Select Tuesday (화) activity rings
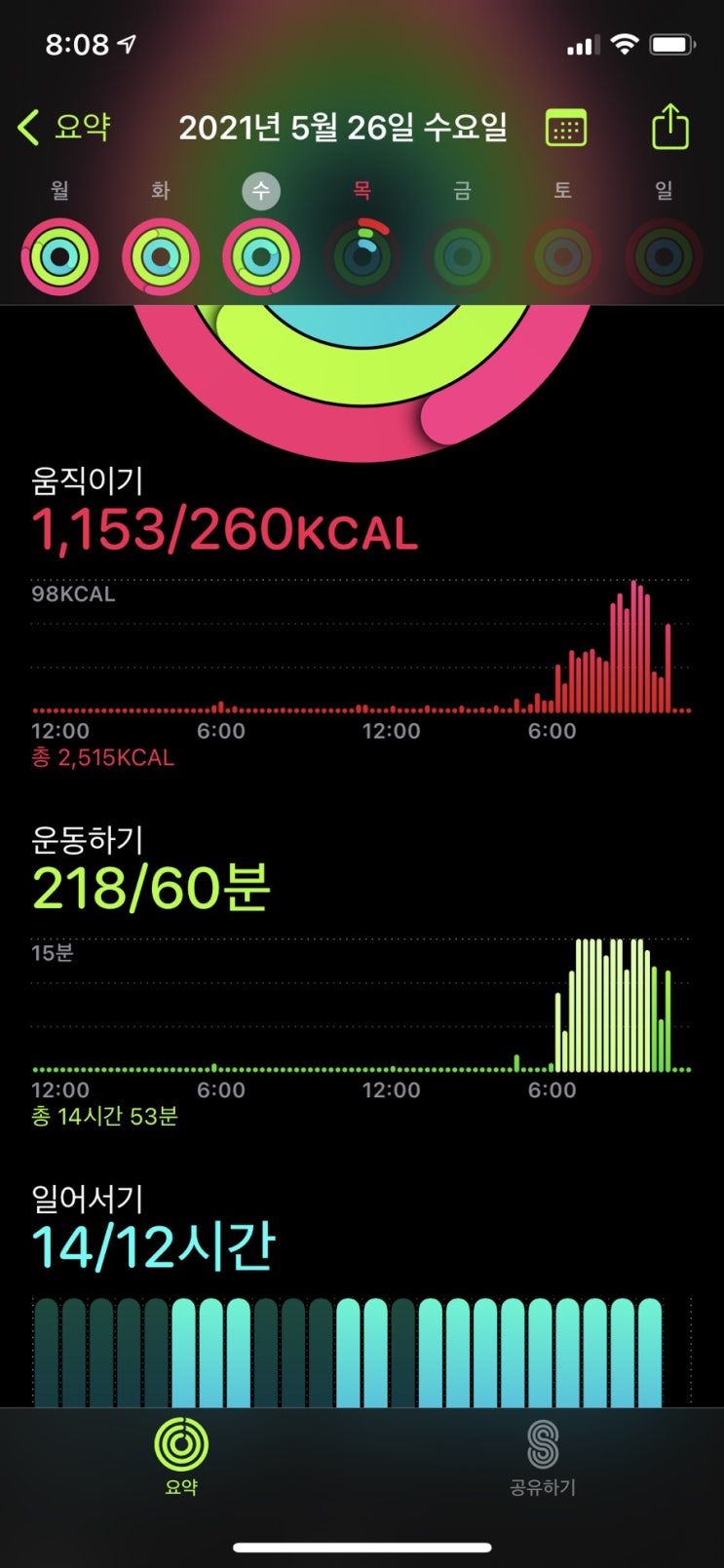Screen dimensions: 724x1568 coord(161,257)
